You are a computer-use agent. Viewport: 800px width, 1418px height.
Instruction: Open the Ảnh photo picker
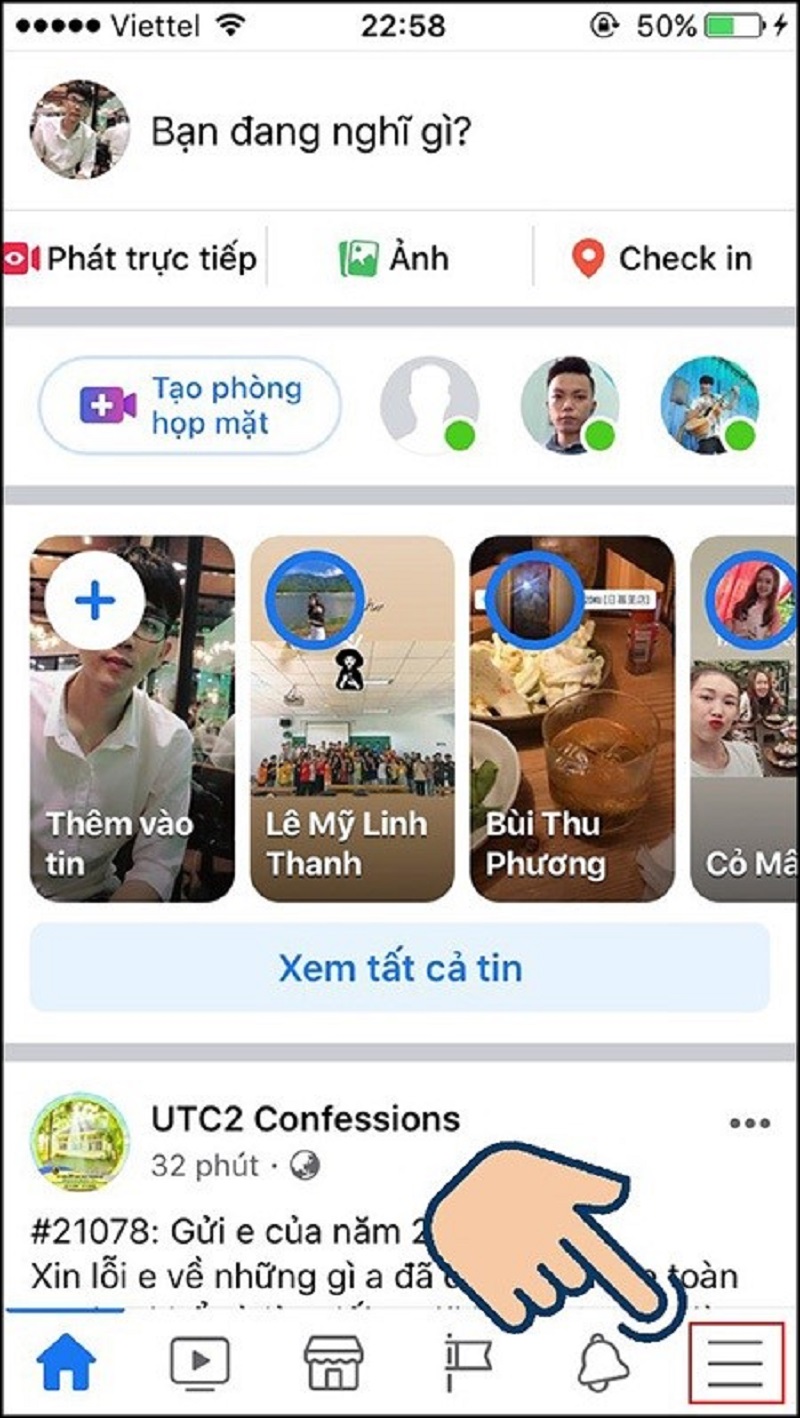tap(400, 258)
